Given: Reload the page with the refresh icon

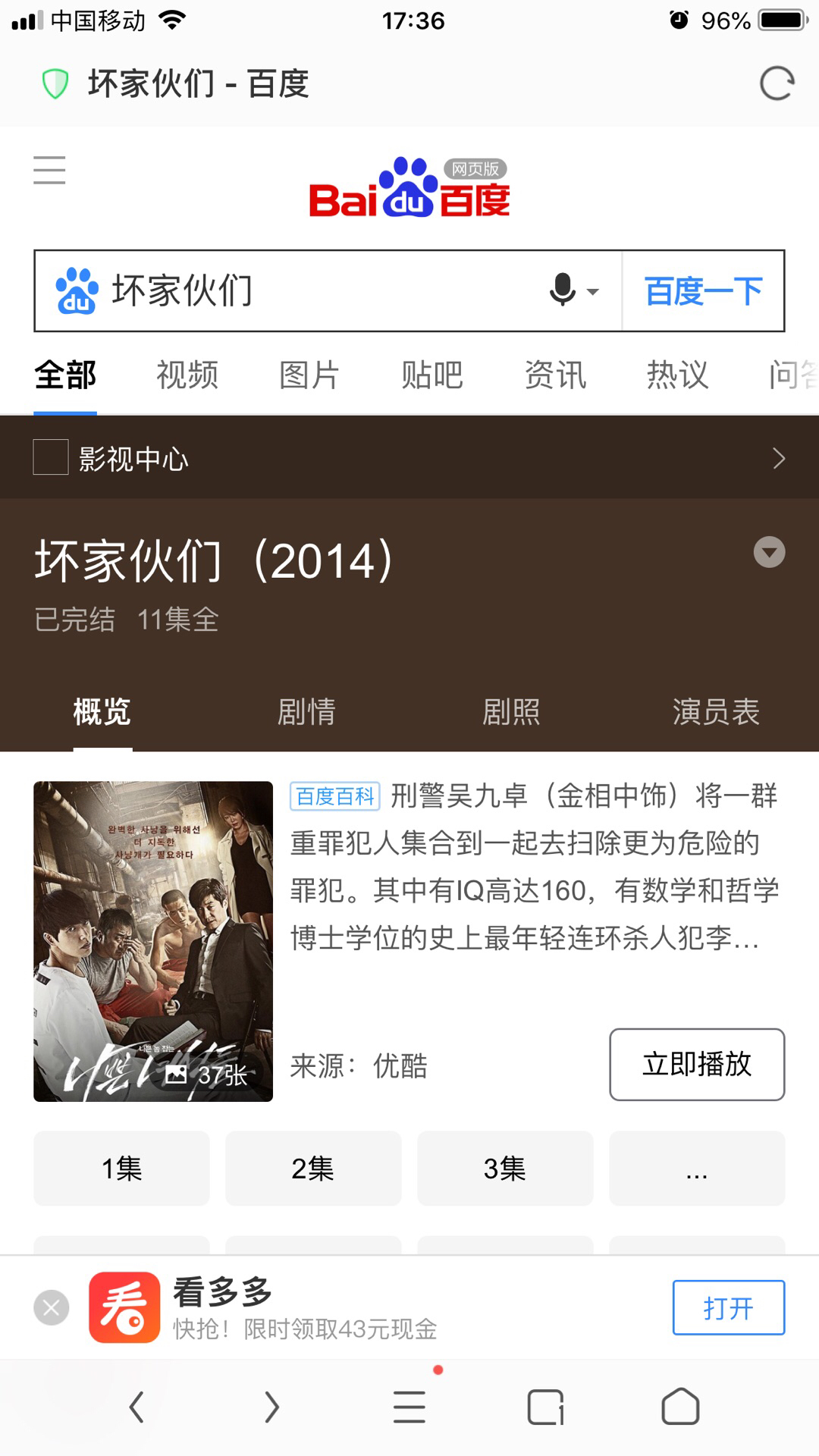Looking at the screenshot, I should click(776, 83).
